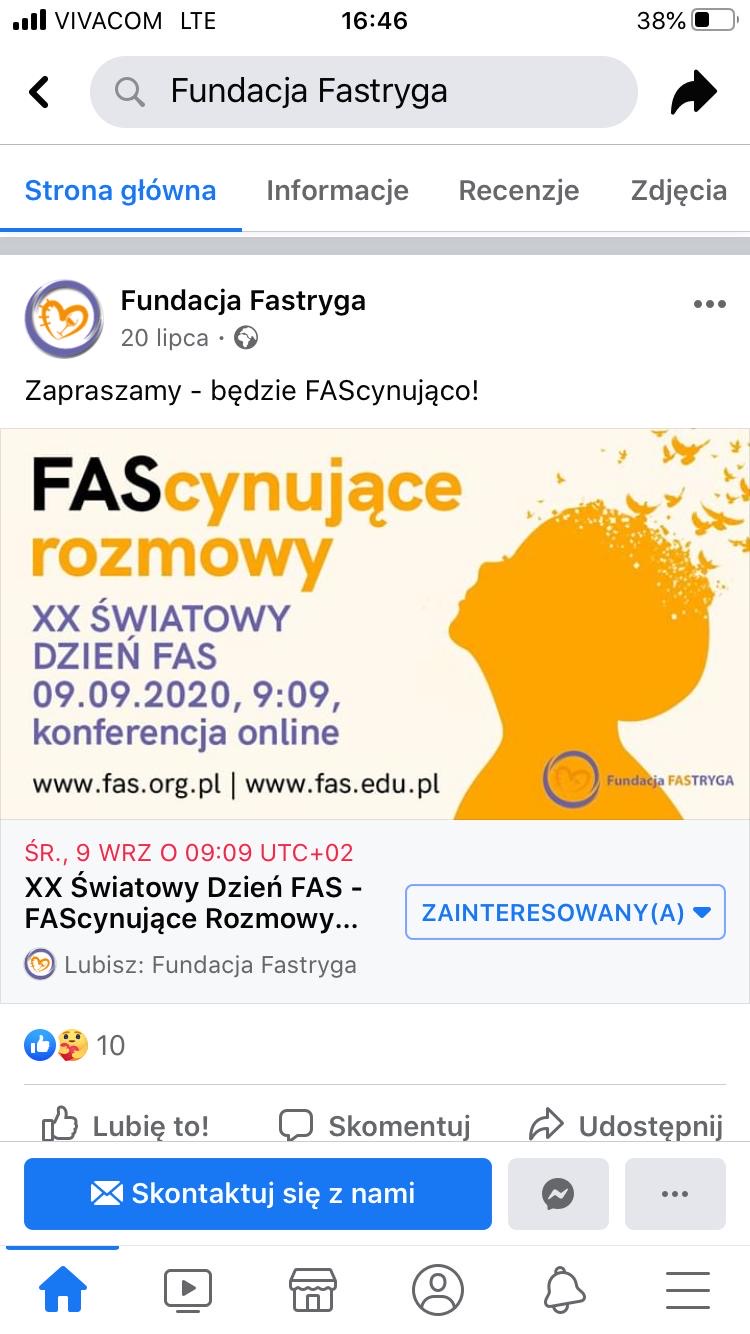750x1334 pixels.
Task: Share this page with the arrow icon
Action: tap(694, 92)
